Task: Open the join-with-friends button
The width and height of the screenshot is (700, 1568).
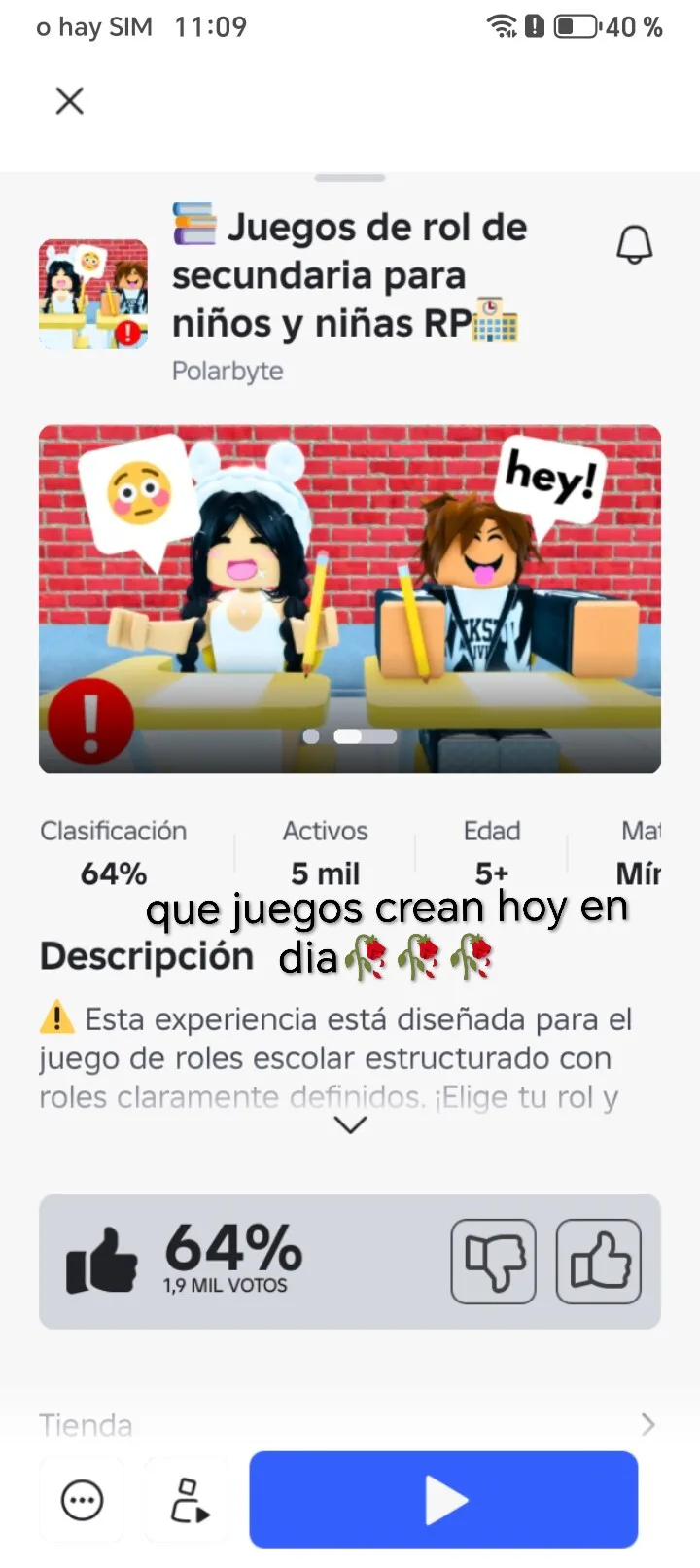Action: (190, 1500)
